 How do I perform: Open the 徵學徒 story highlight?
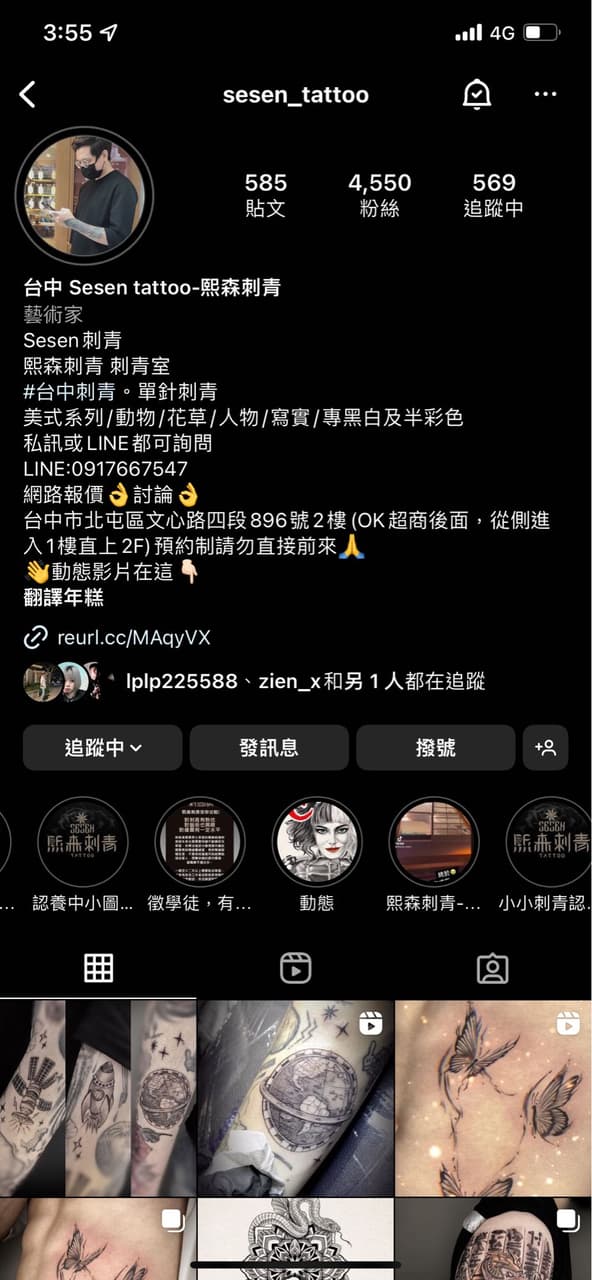(200, 855)
